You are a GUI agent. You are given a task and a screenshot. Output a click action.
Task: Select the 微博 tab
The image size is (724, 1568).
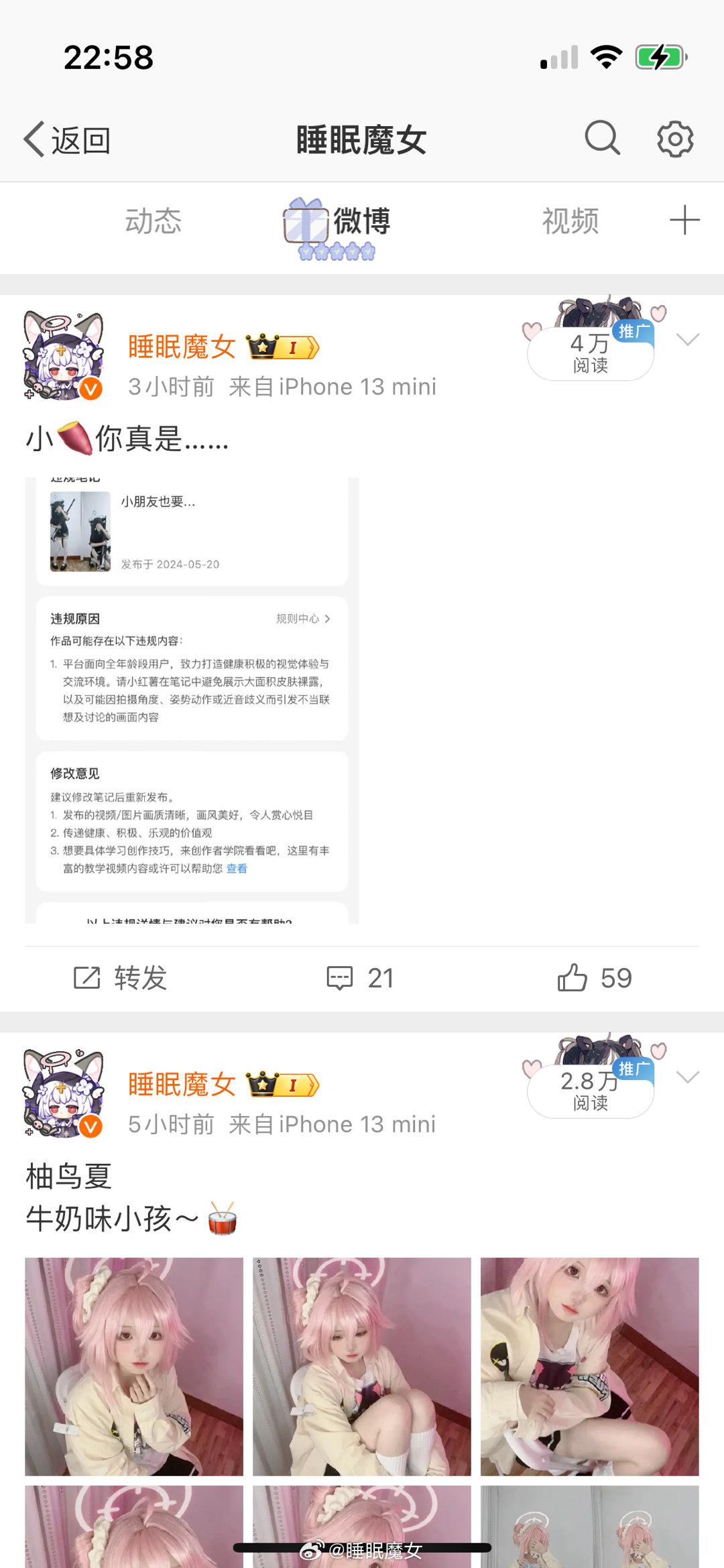[361, 222]
